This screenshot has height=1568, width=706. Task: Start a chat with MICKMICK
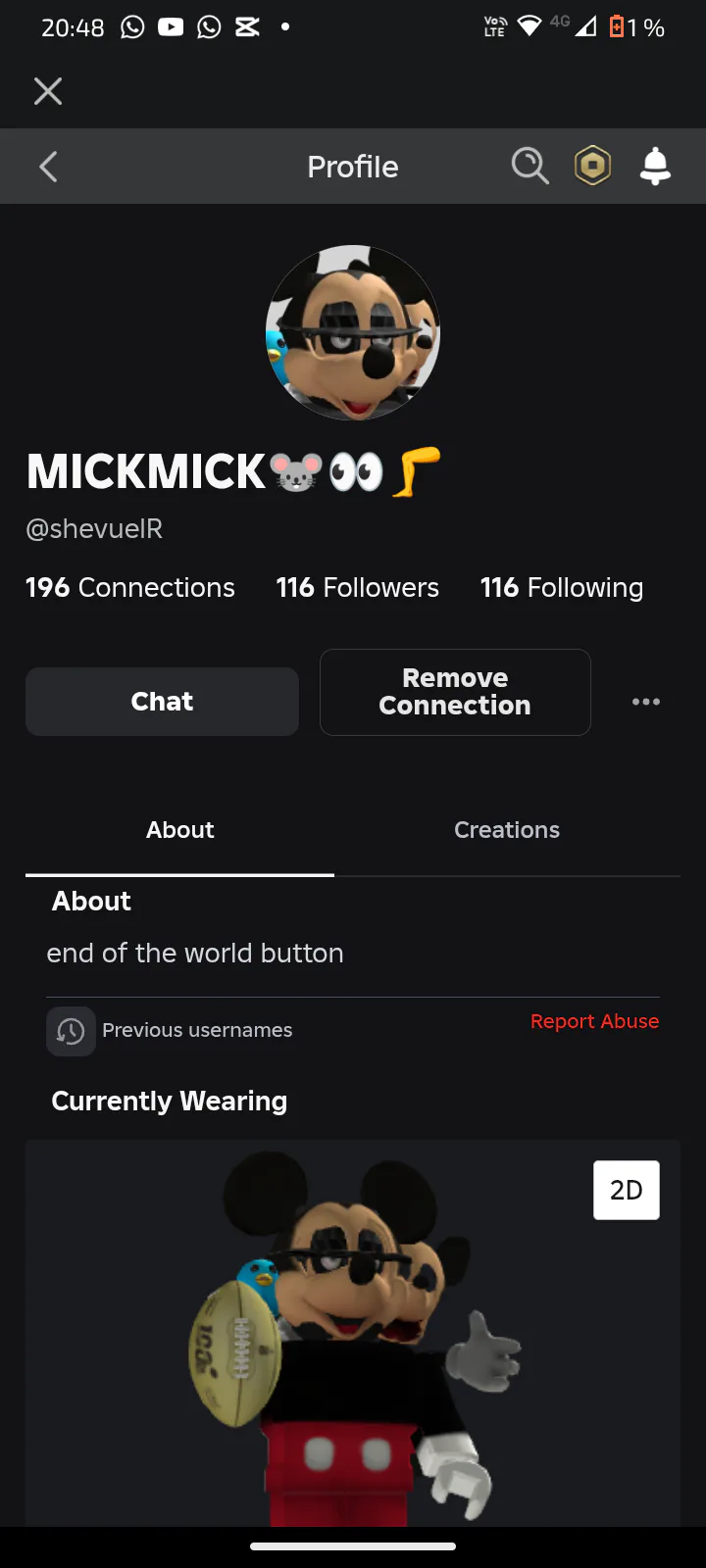coord(162,702)
